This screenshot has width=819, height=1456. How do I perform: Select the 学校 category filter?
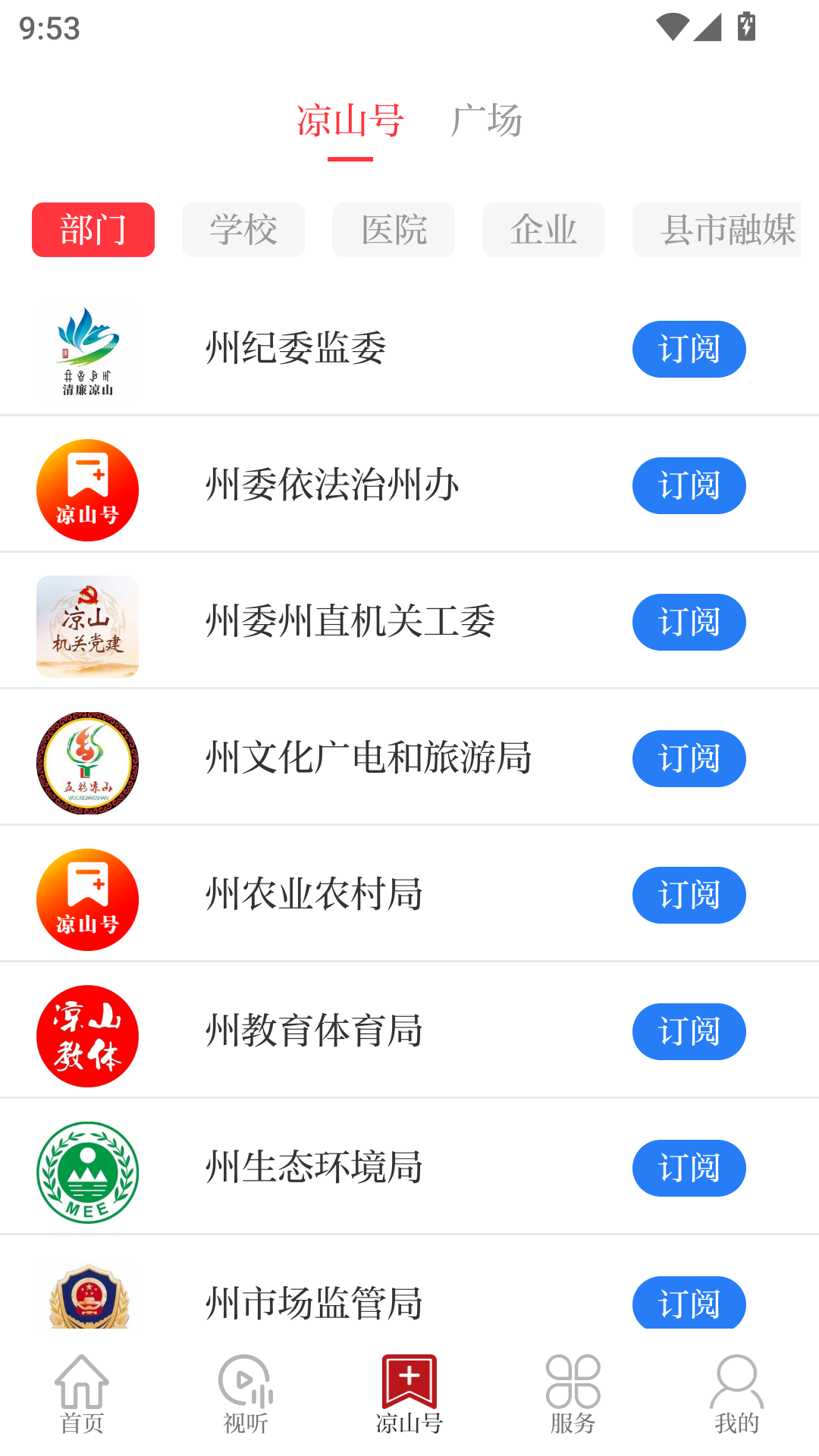(243, 230)
